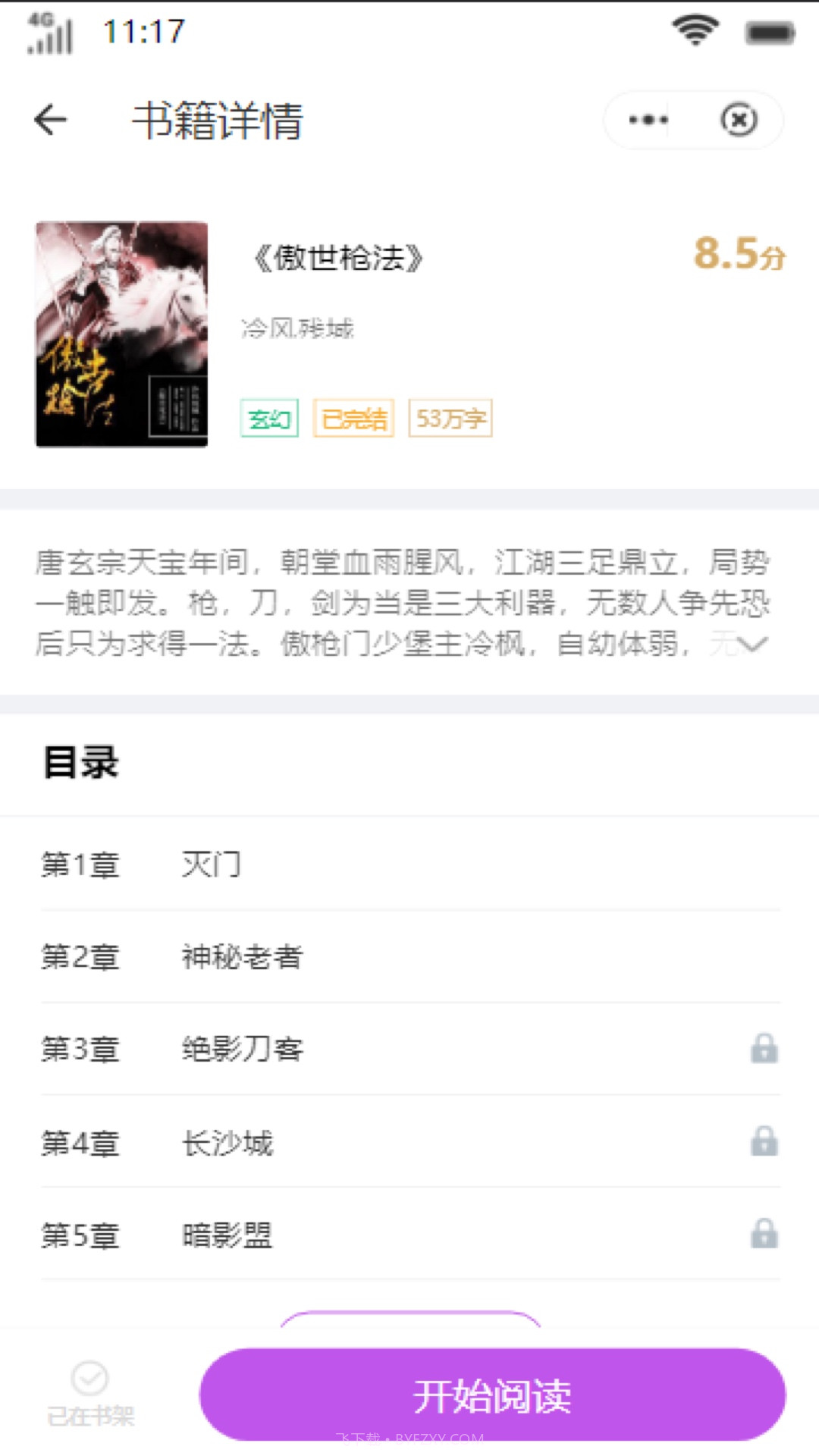The image size is (819, 1456).
Task: Tap the WiFi status icon in the status bar
Action: (x=692, y=29)
